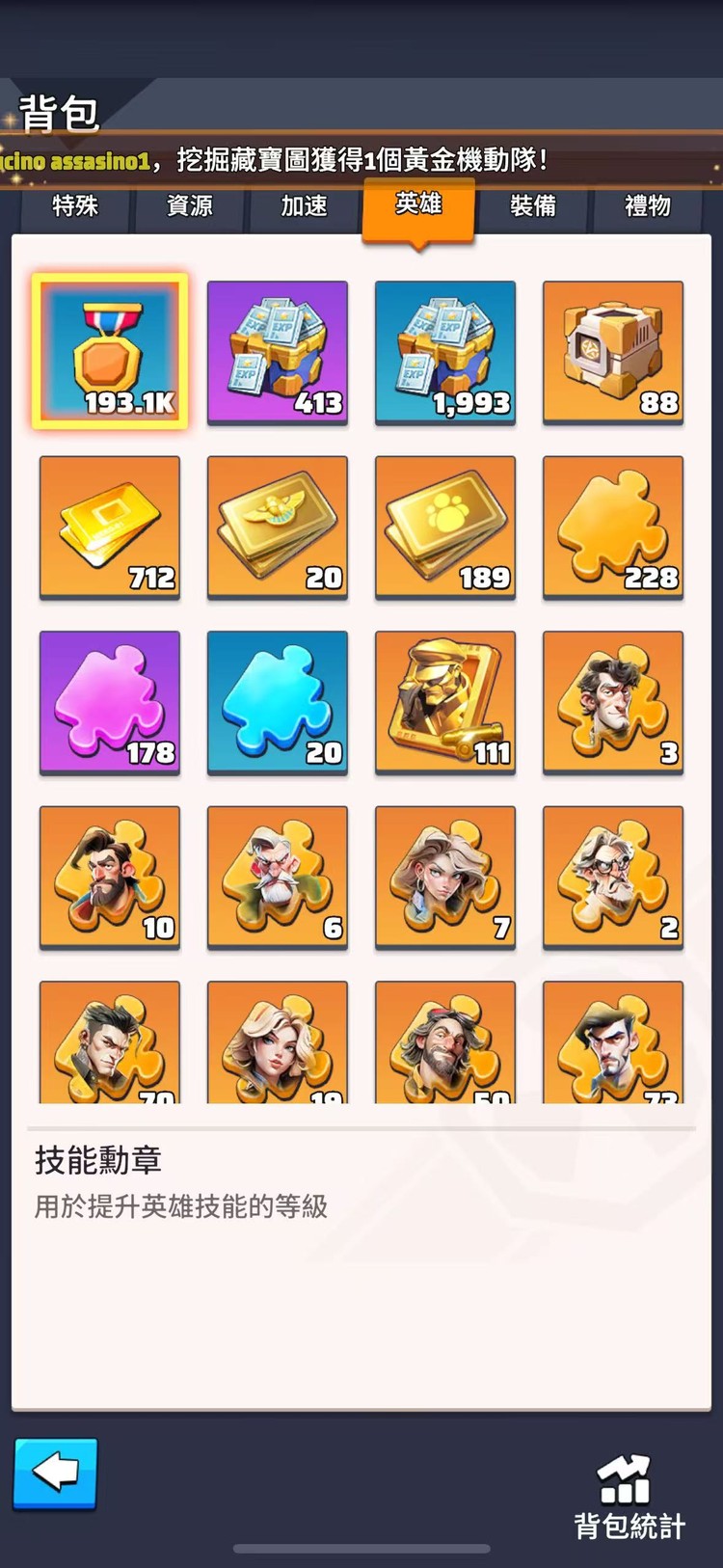The width and height of the screenshot is (723, 1568).
Task: Select the gold ticket item with 712
Action: (110, 527)
